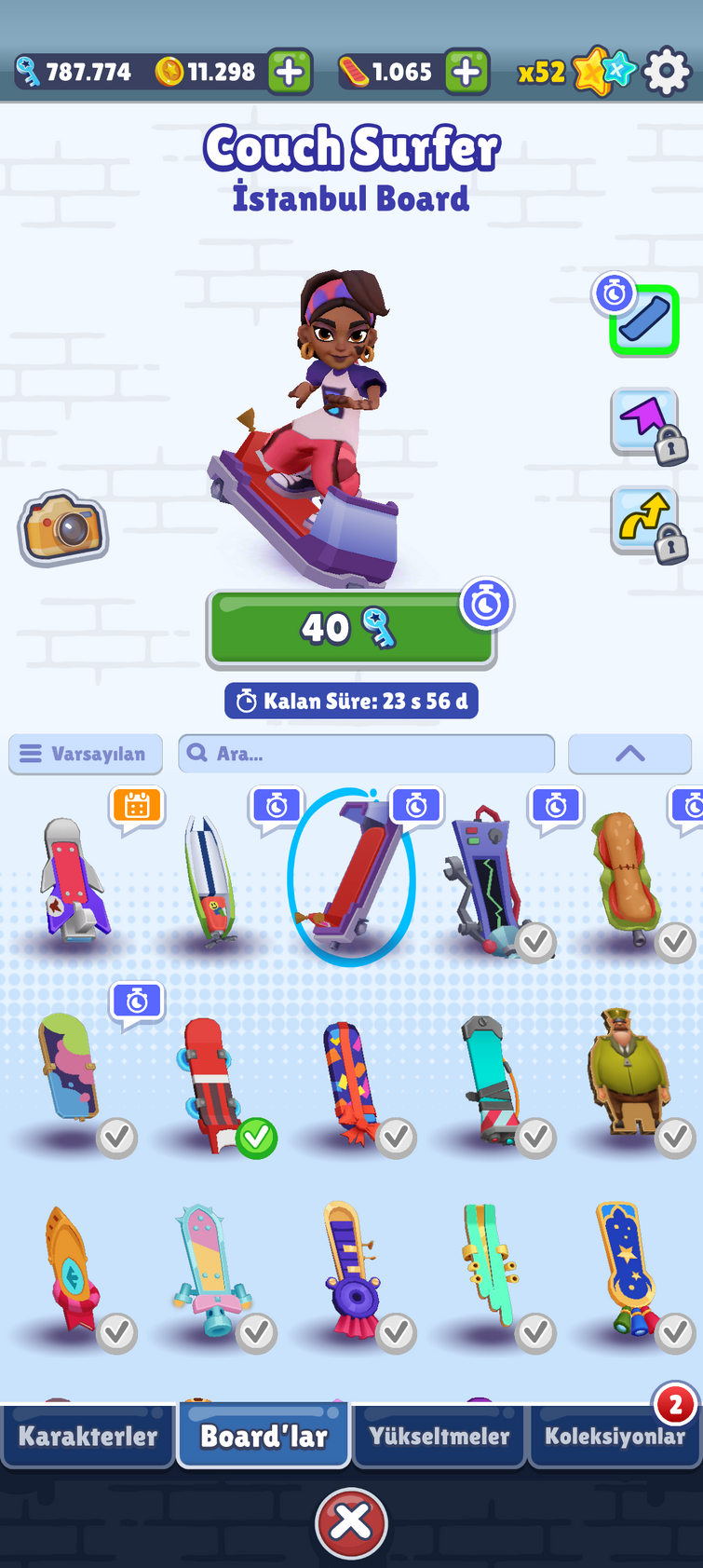Buy board for 40 keys
703x1568 pixels.
click(351, 629)
